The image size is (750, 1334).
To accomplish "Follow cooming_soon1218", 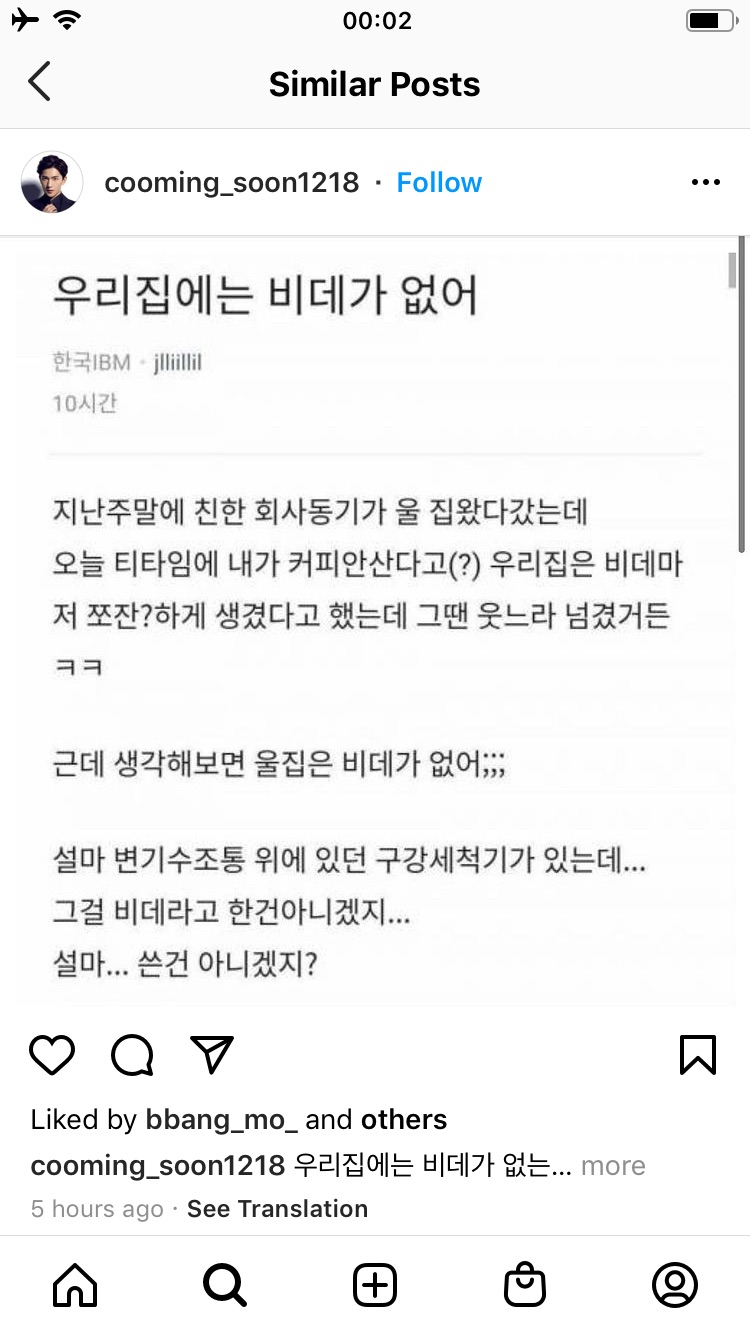I will [x=439, y=183].
